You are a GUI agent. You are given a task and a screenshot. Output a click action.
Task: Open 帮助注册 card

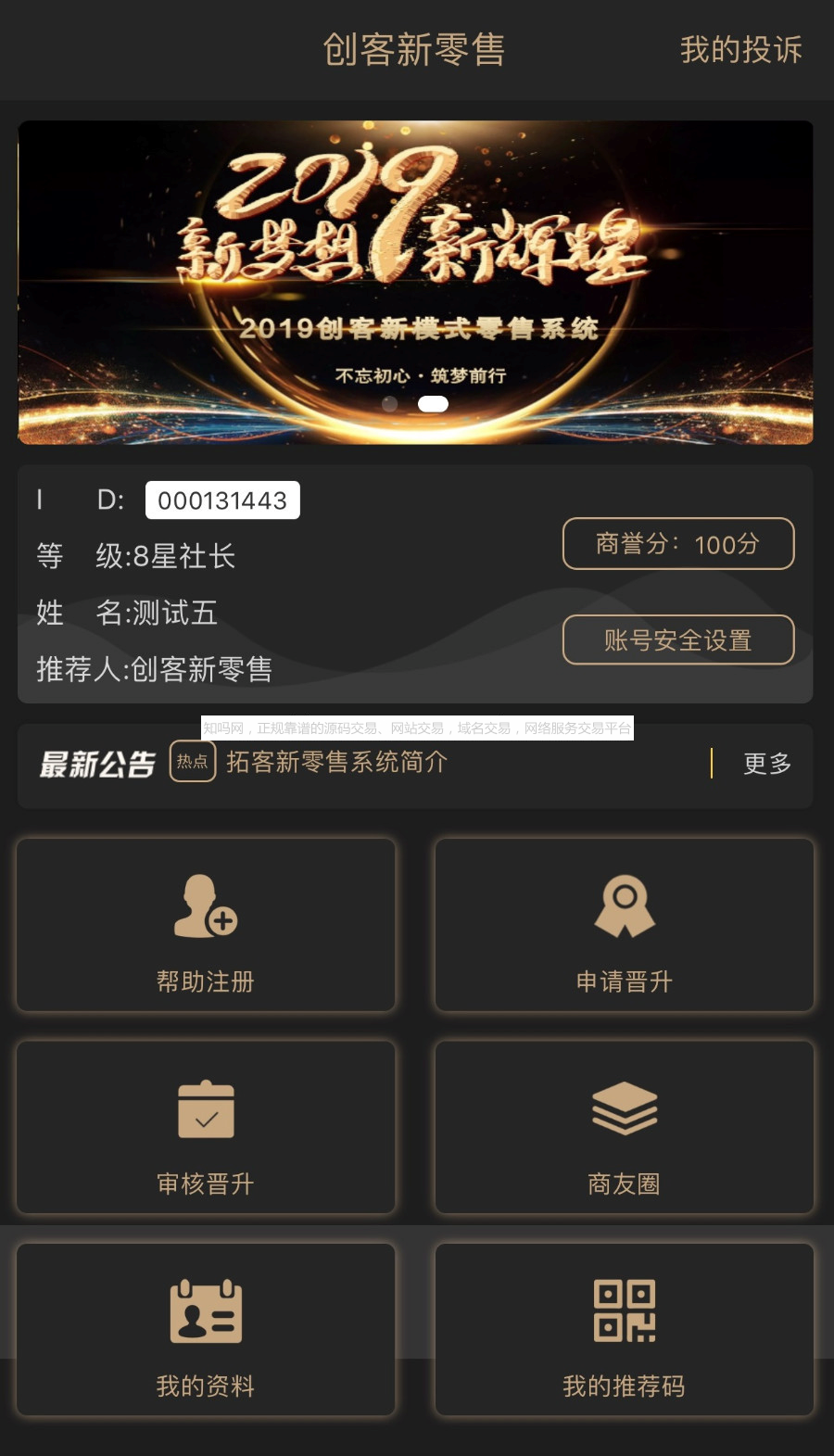(206, 925)
